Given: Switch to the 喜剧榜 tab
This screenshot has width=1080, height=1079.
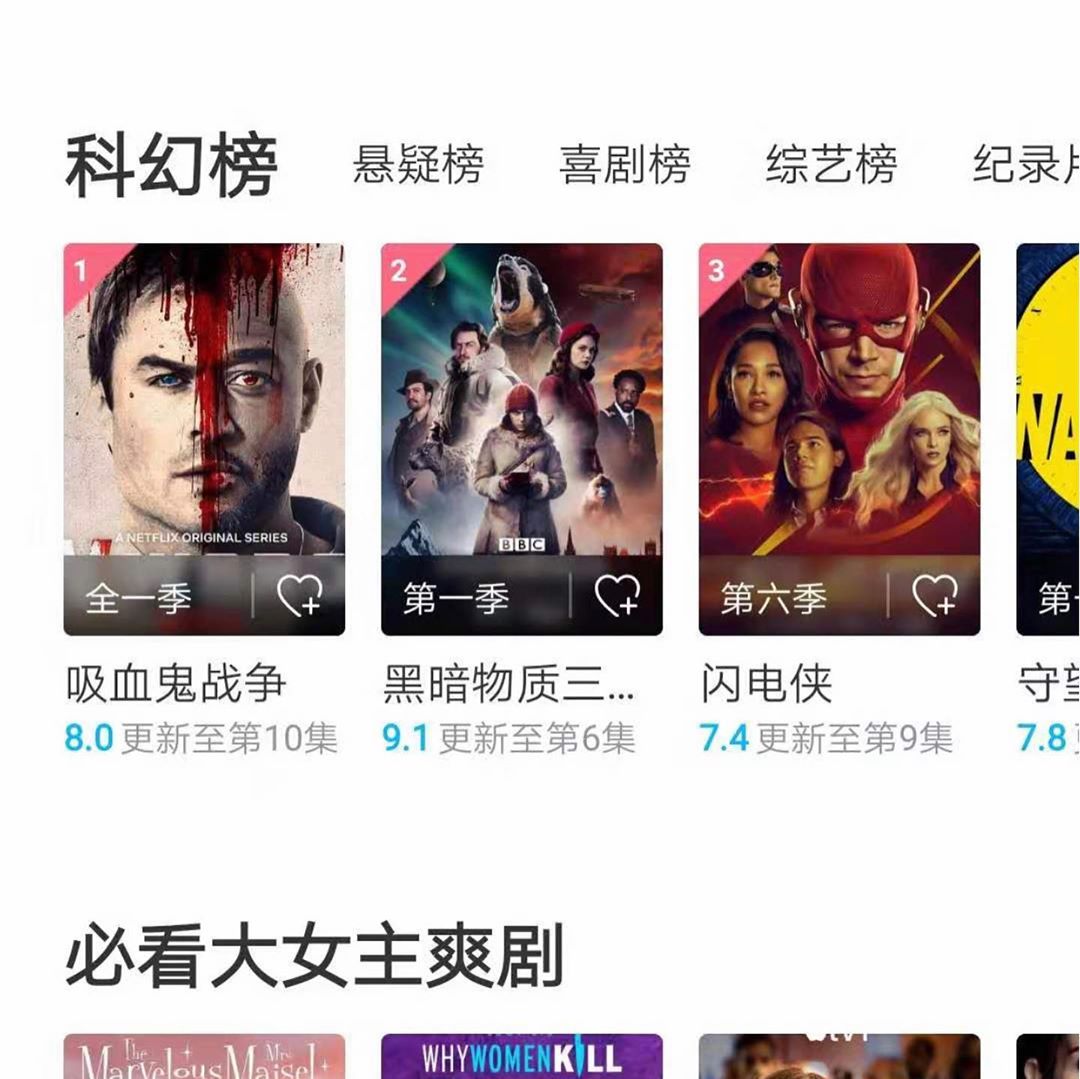Looking at the screenshot, I should click(624, 165).
